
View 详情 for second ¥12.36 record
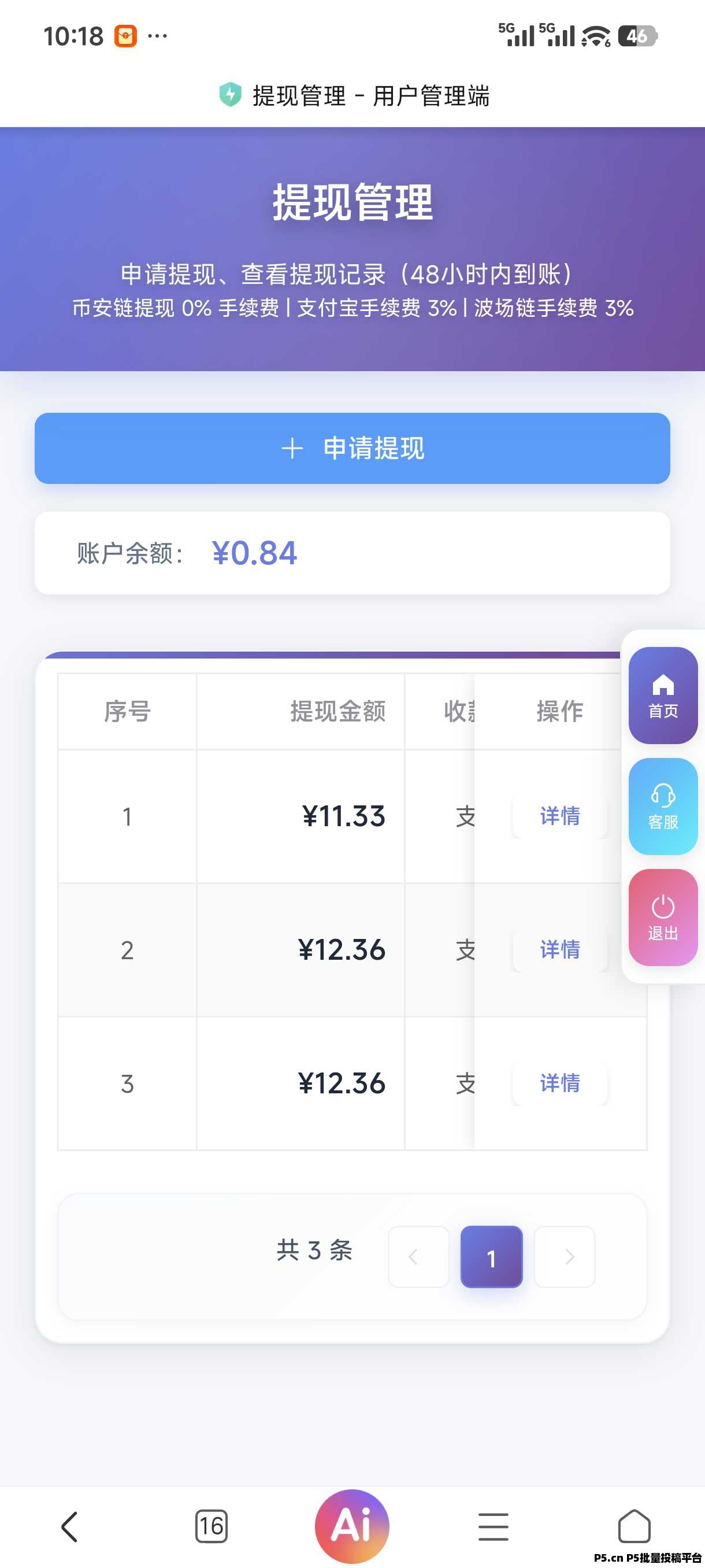click(559, 949)
